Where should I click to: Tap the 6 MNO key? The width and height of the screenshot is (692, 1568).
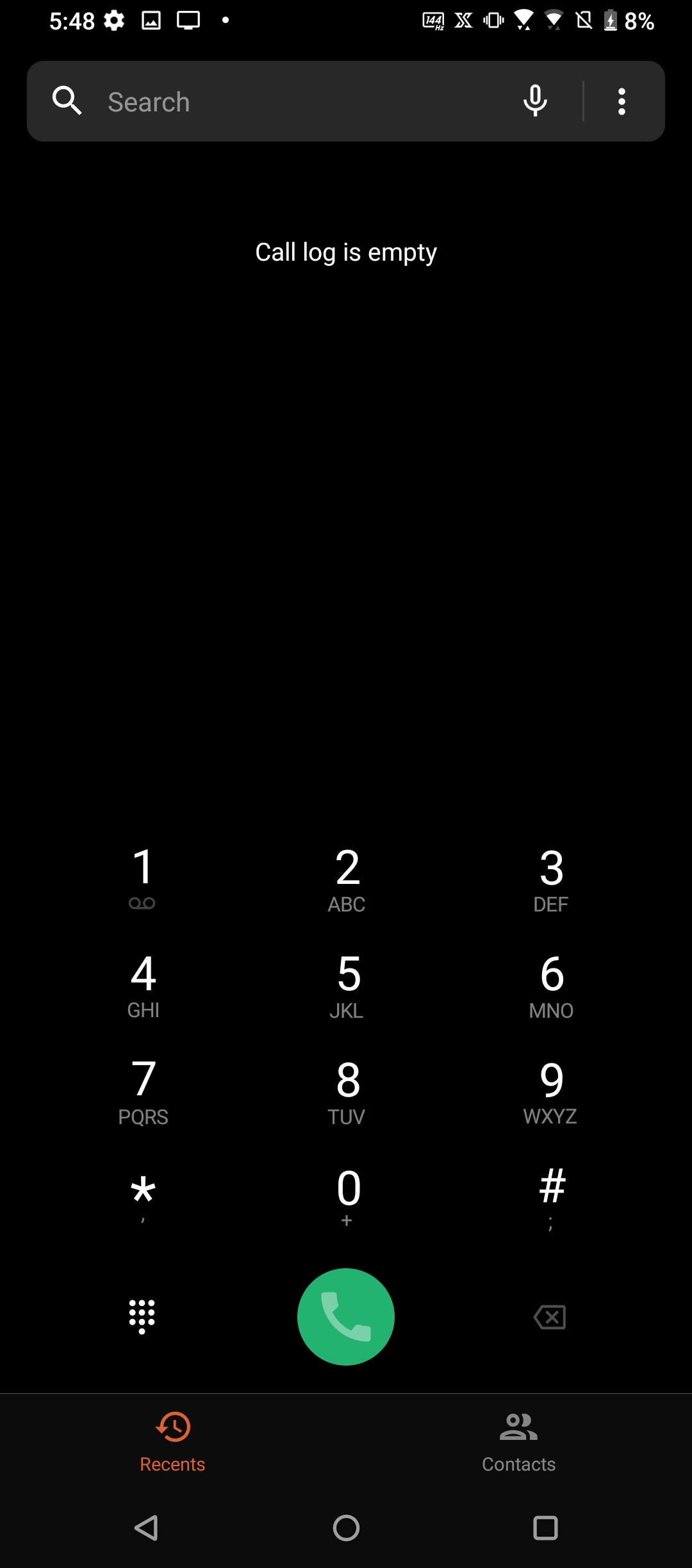coord(551,985)
